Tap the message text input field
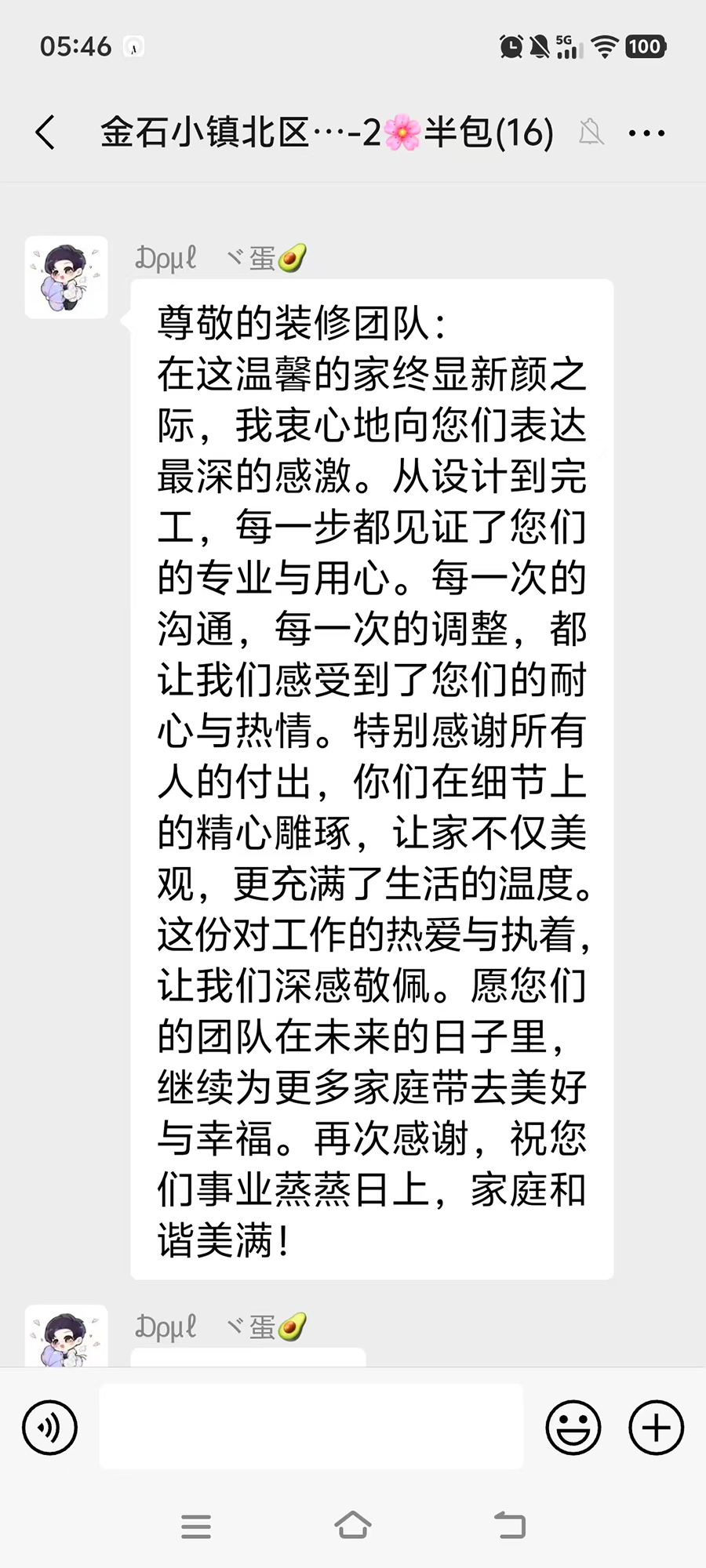 (311, 1426)
